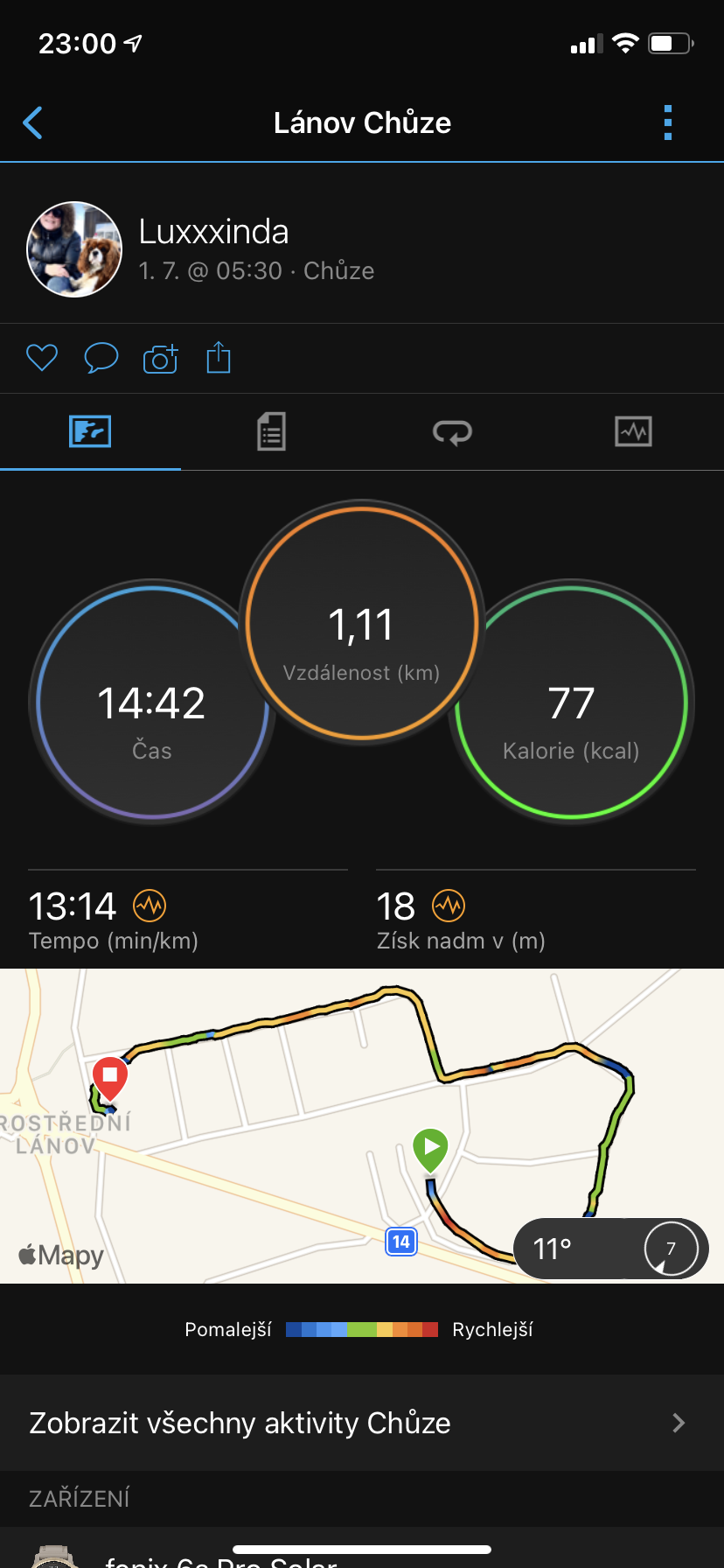
Task: Open the 11° weather widget
Action: point(610,1249)
